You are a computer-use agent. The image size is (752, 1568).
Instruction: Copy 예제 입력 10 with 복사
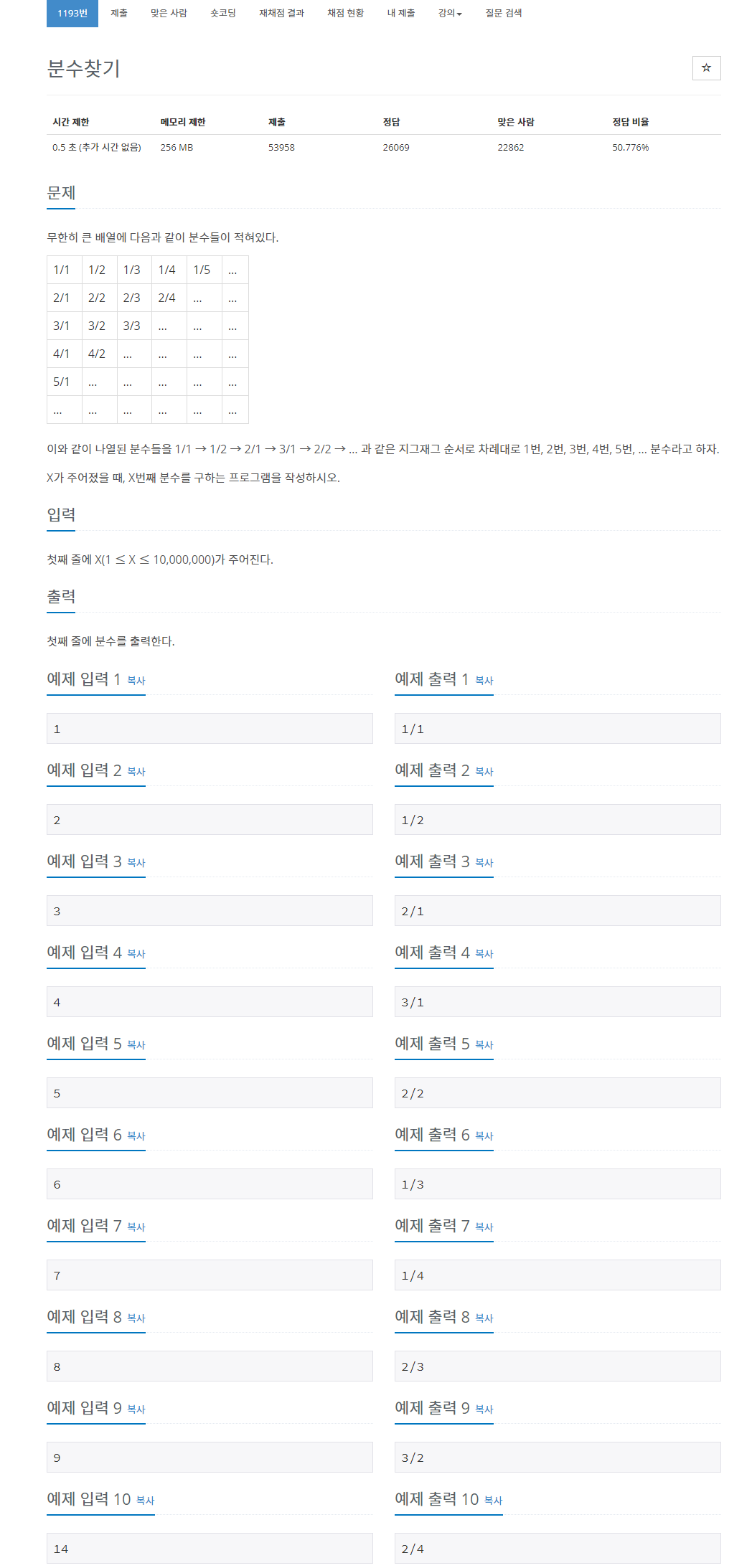click(x=145, y=1501)
